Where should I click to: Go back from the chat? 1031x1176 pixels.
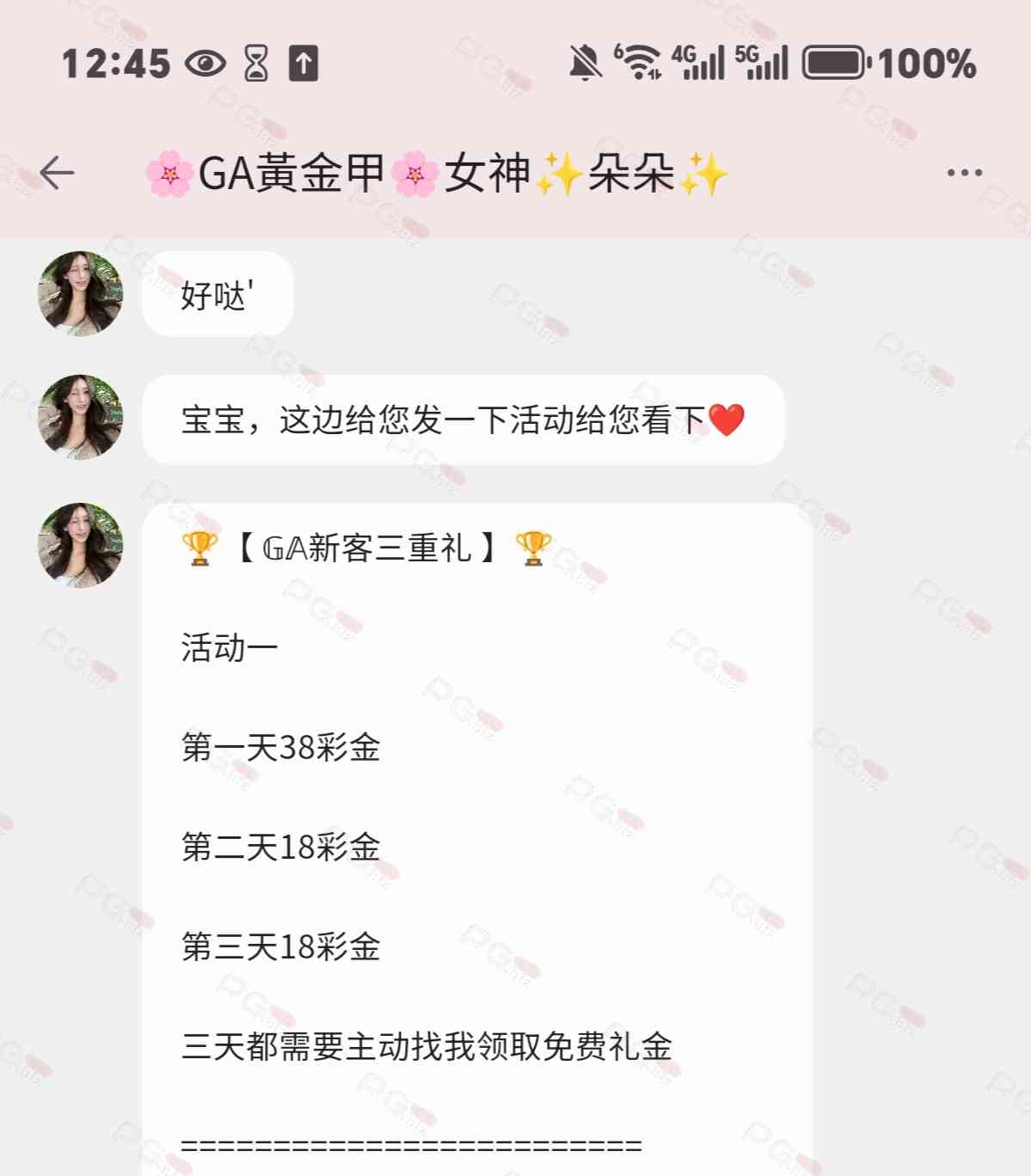point(58,173)
